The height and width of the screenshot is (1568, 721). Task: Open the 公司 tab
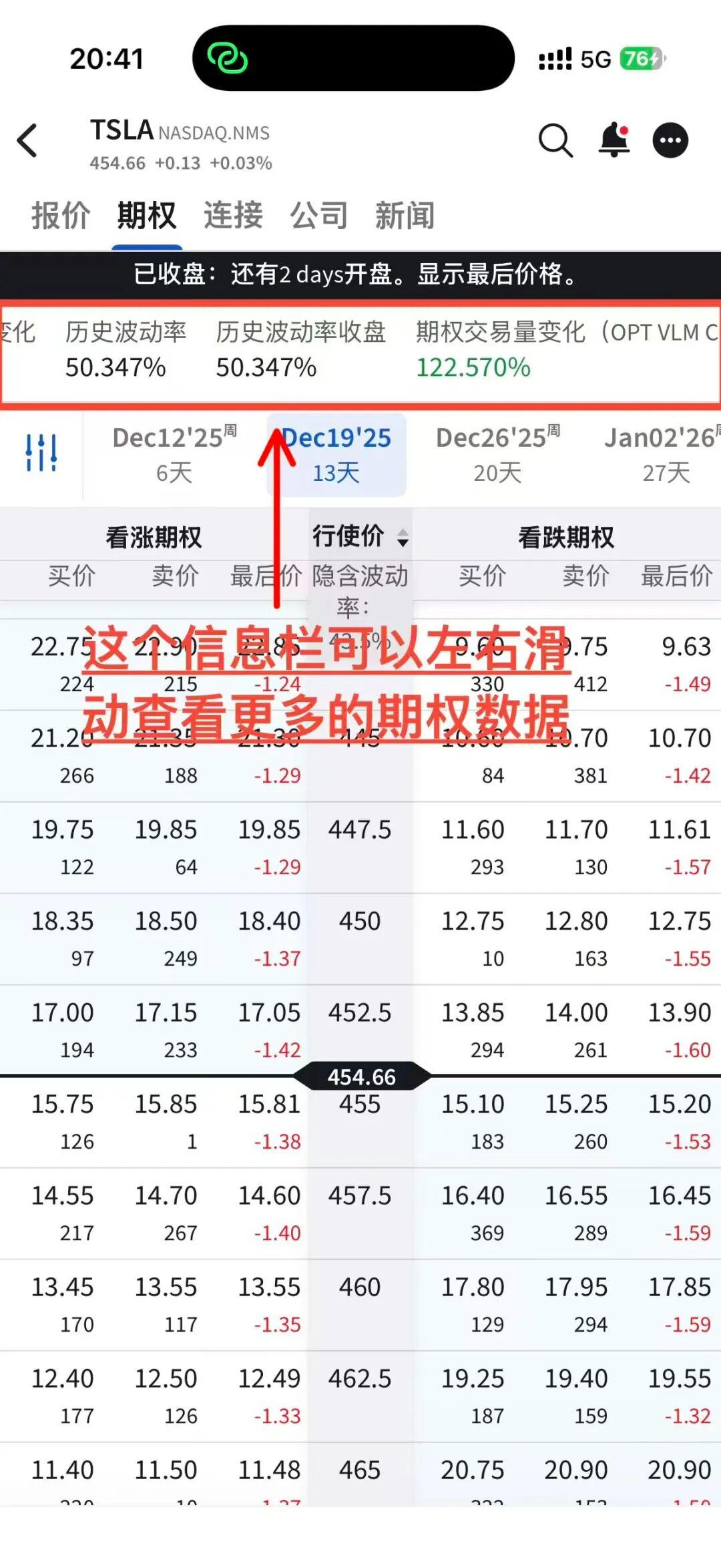click(x=318, y=215)
